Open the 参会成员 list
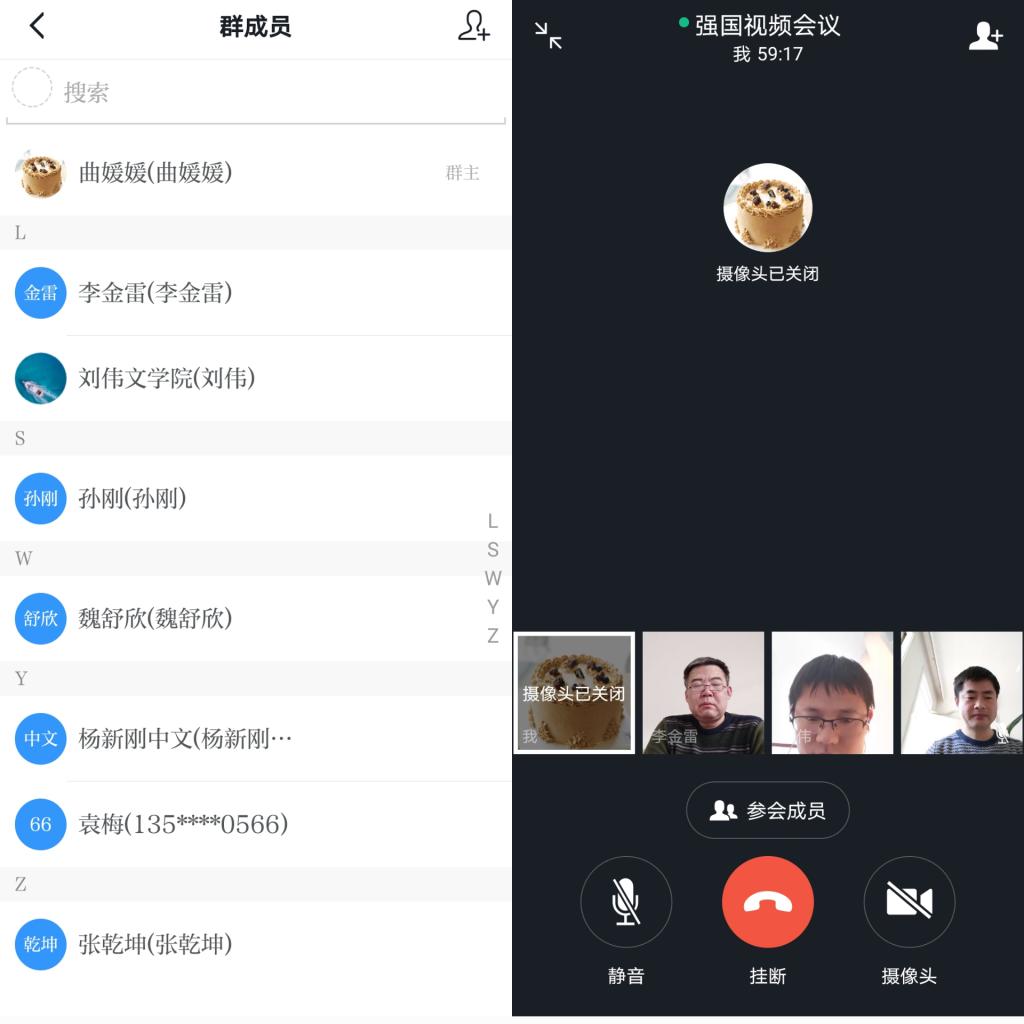This screenshot has height=1024, width=1024. point(767,810)
